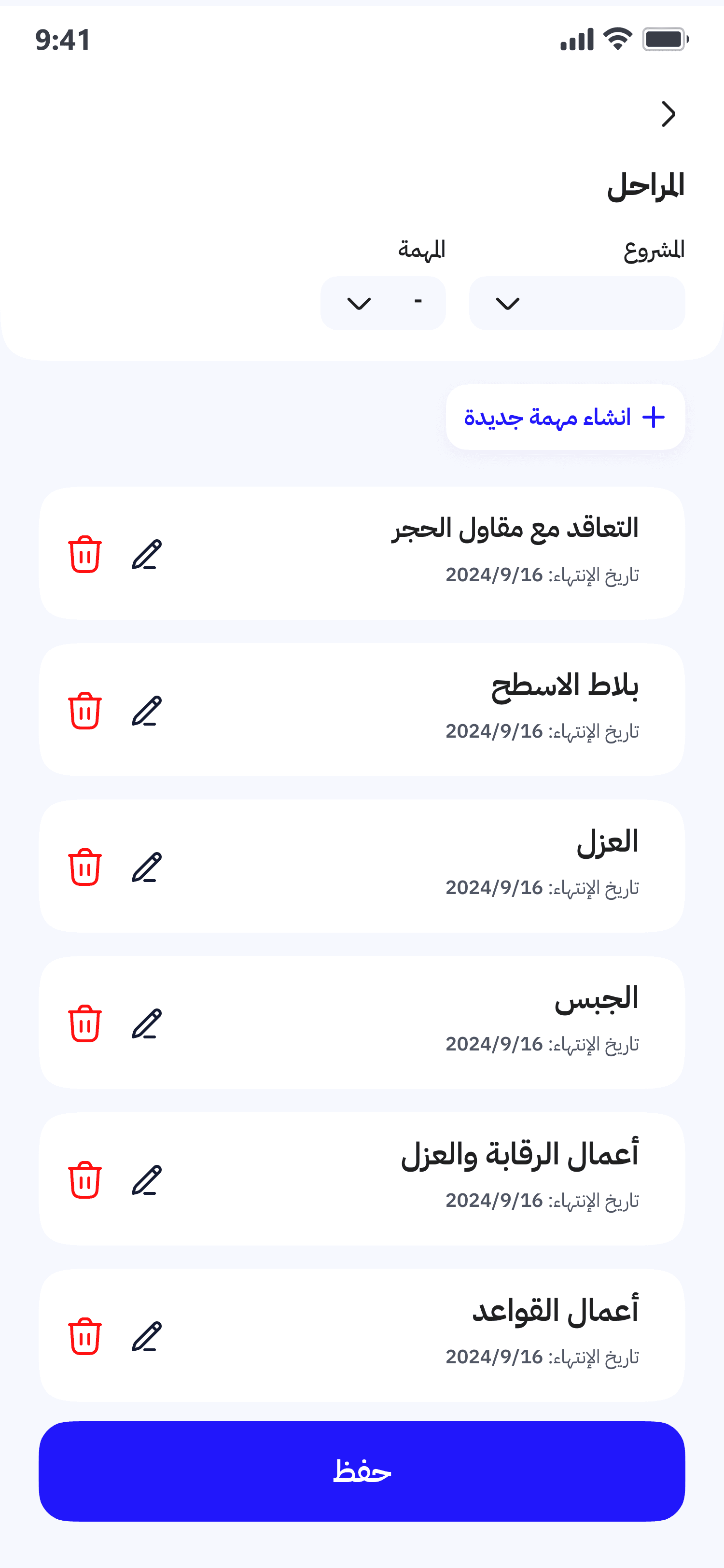Go back using the top navigation arrow

point(668,114)
